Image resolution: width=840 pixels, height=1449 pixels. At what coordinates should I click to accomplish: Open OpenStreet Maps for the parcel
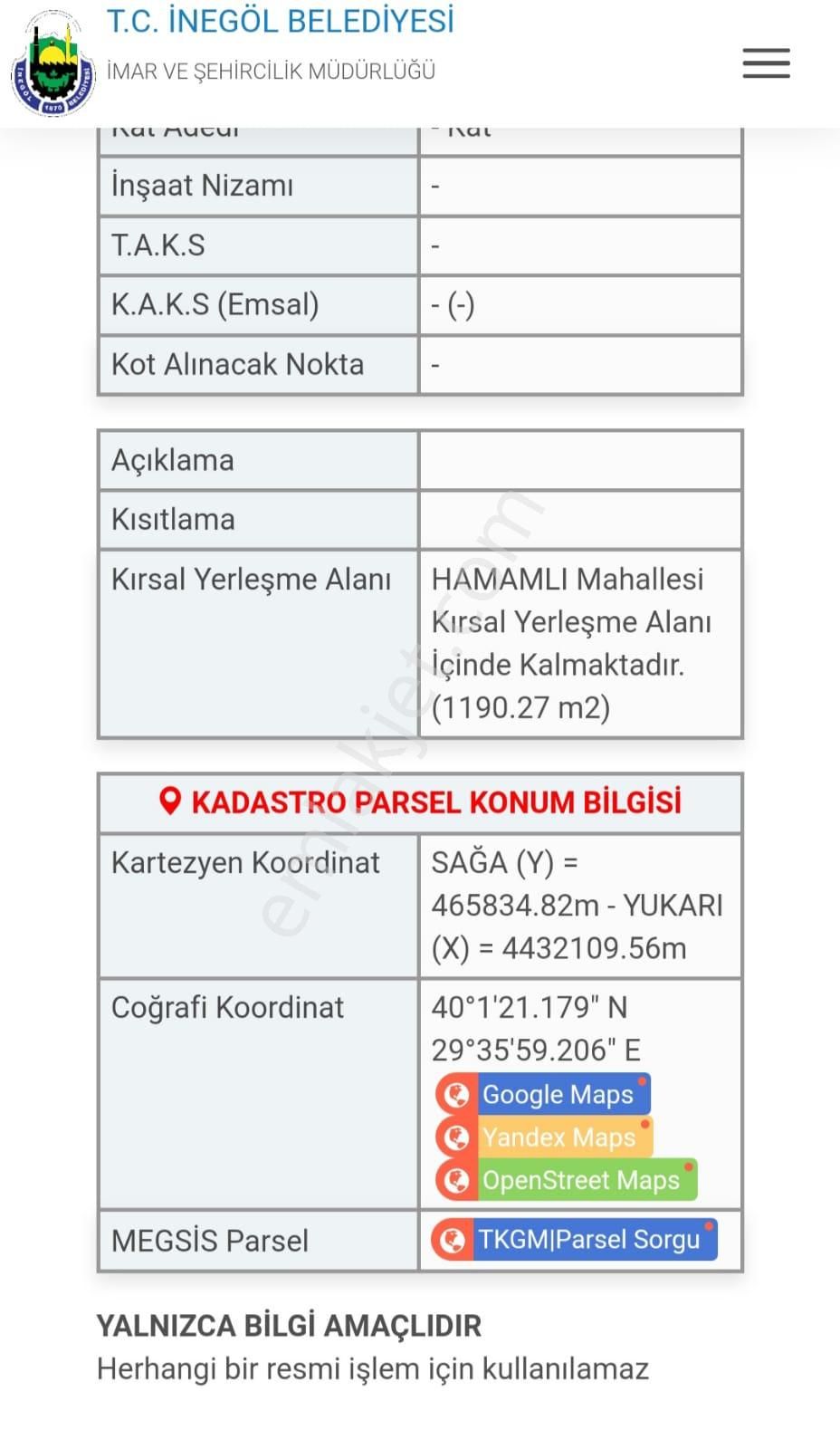[x=581, y=1180]
